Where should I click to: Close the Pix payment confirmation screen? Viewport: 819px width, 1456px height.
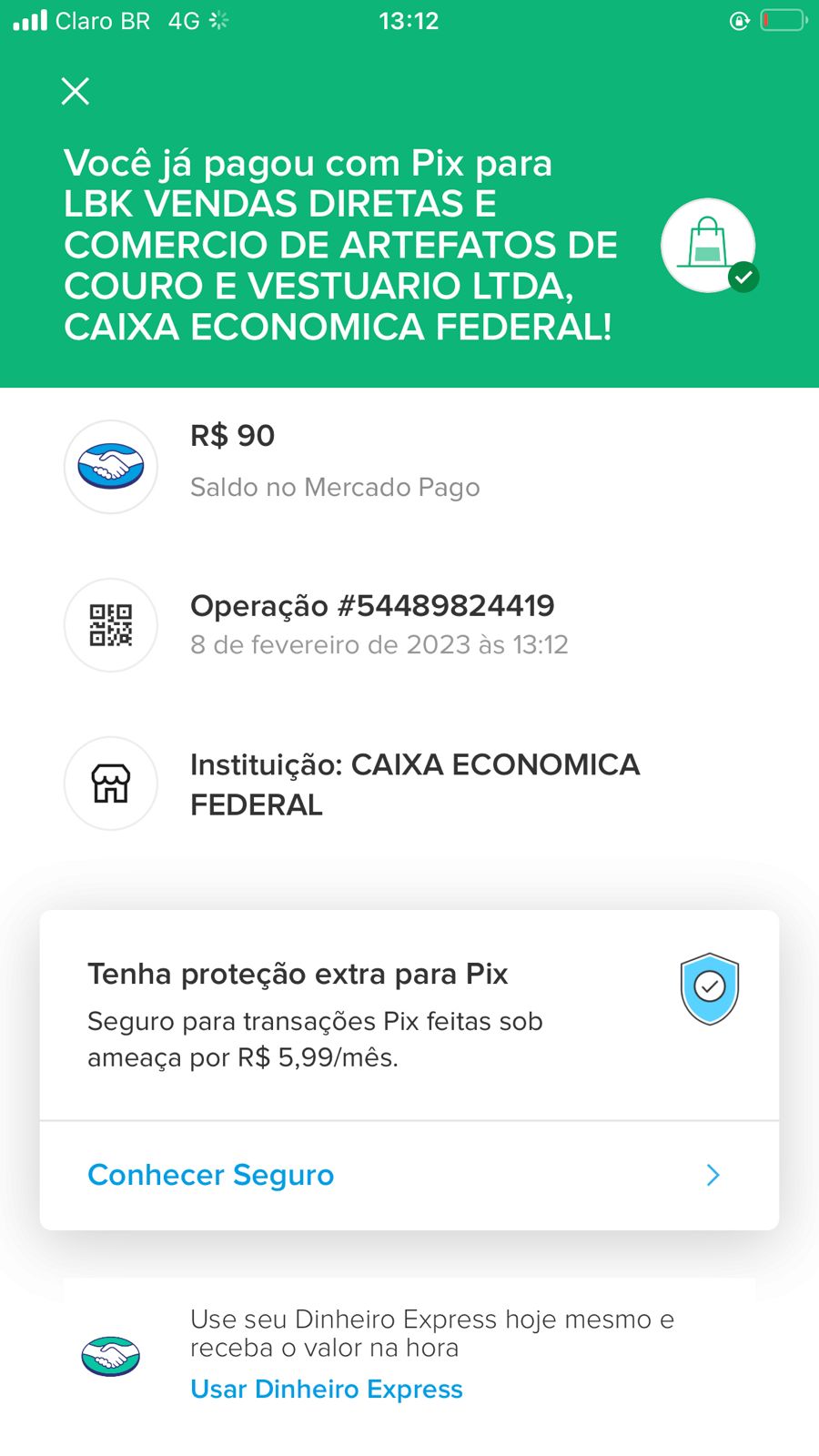point(76,91)
